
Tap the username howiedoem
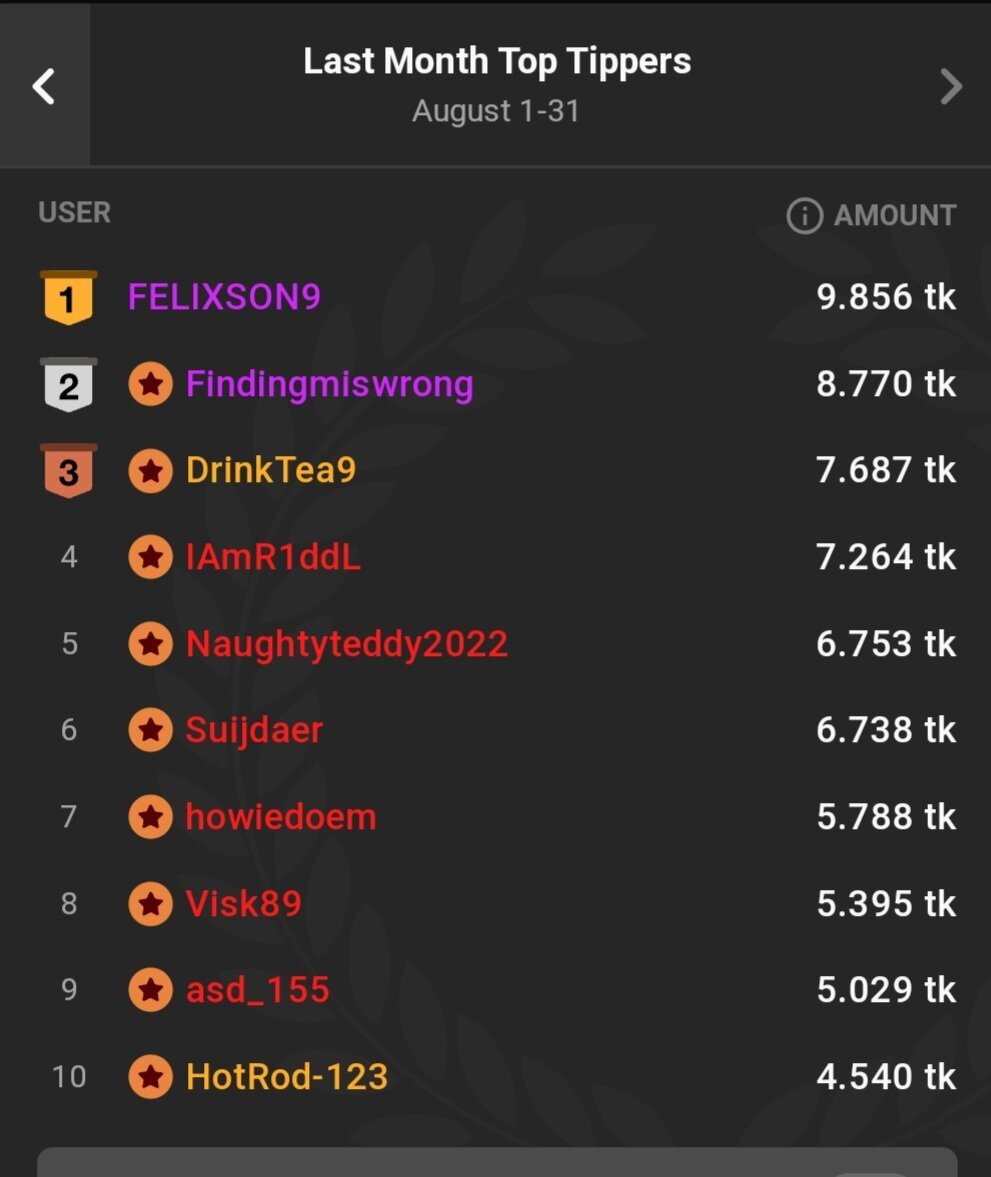(x=281, y=817)
